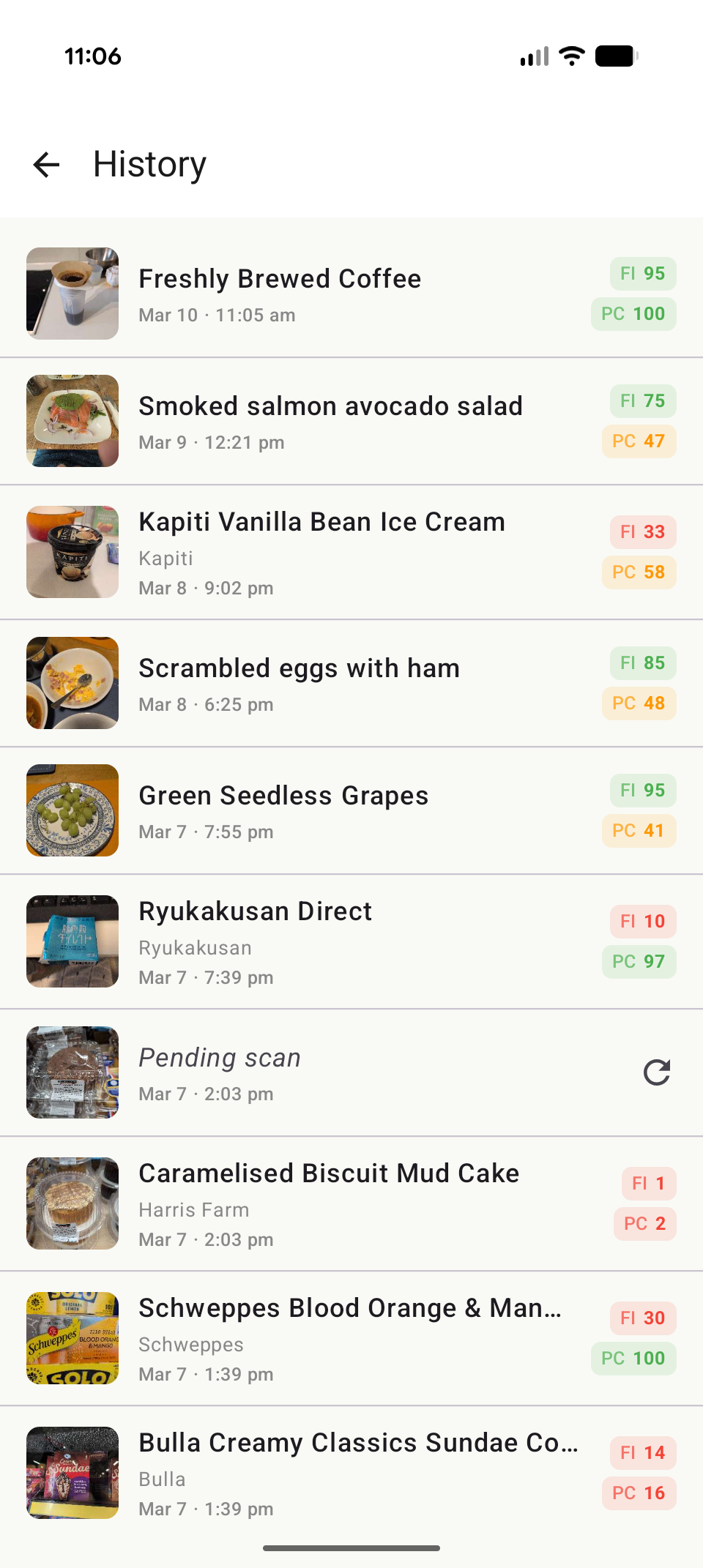Tap the back arrow beside History
This screenshot has height=1568, width=703.
click(45, 165)
